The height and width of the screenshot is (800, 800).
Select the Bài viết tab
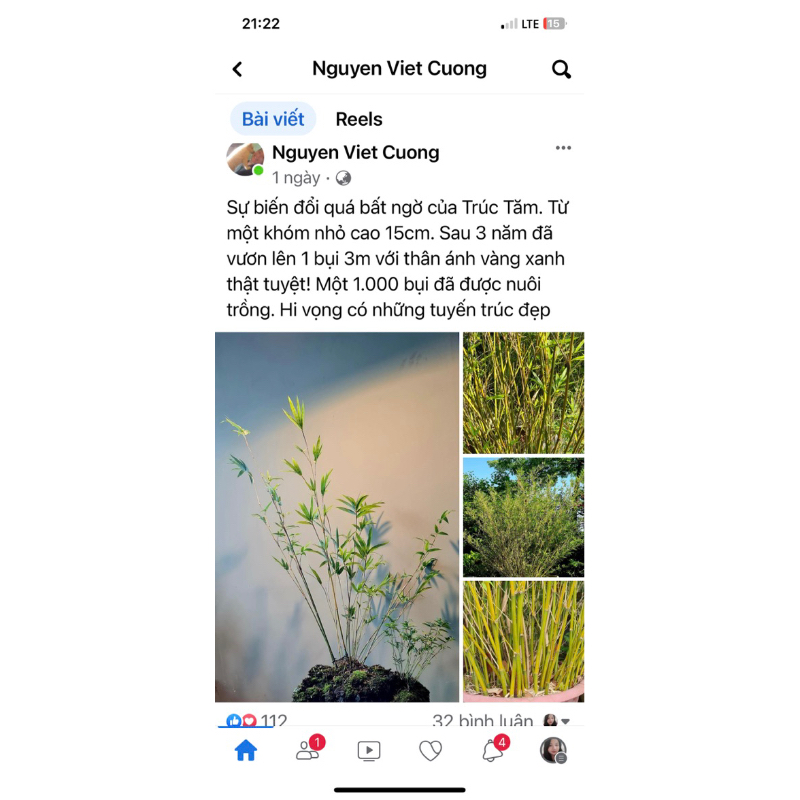tap(273, 119)
